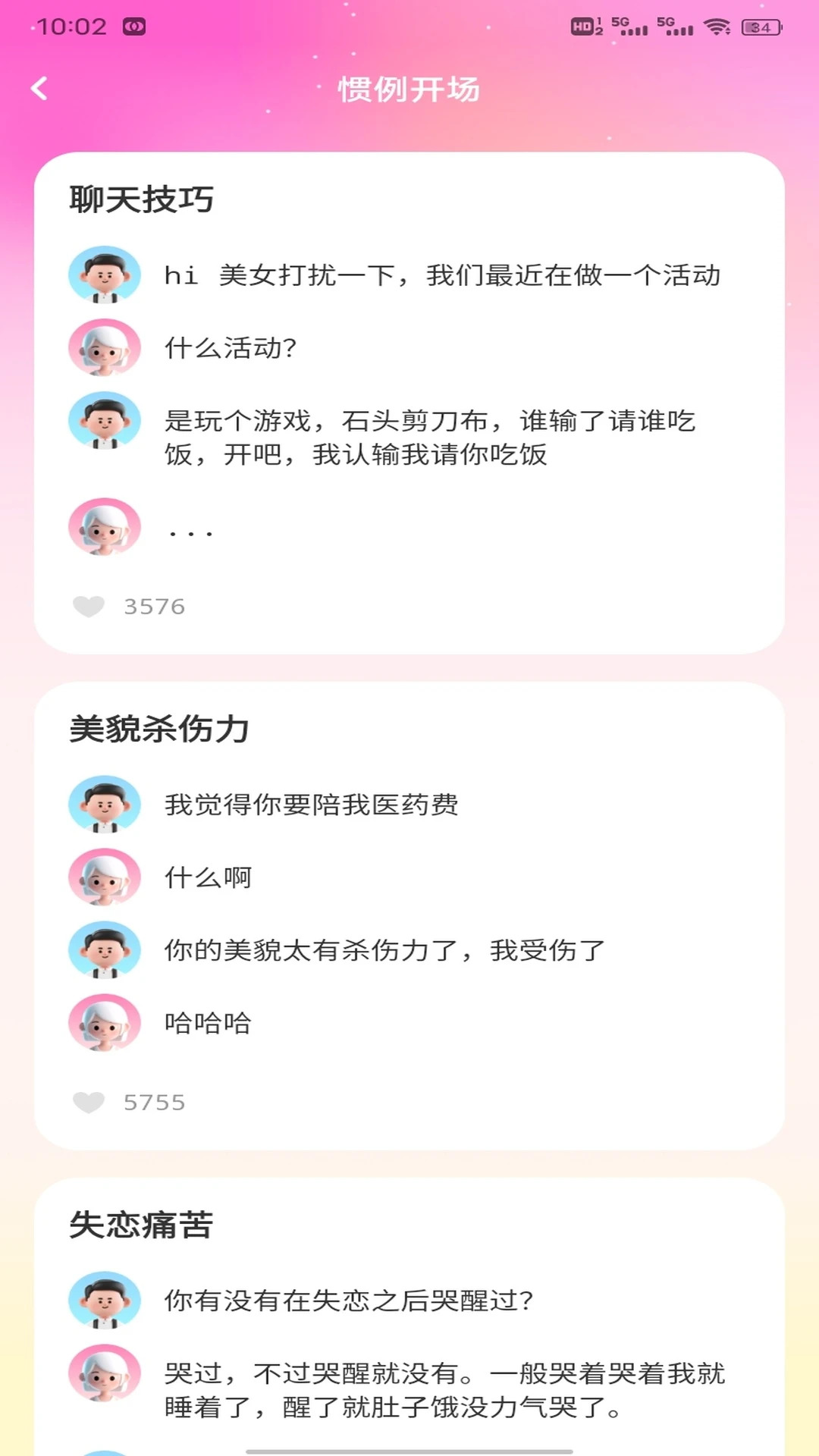Tap the female avatar in 聊天技巧
This screenshot has width=819, height=1456.
(x=104, y=350)
